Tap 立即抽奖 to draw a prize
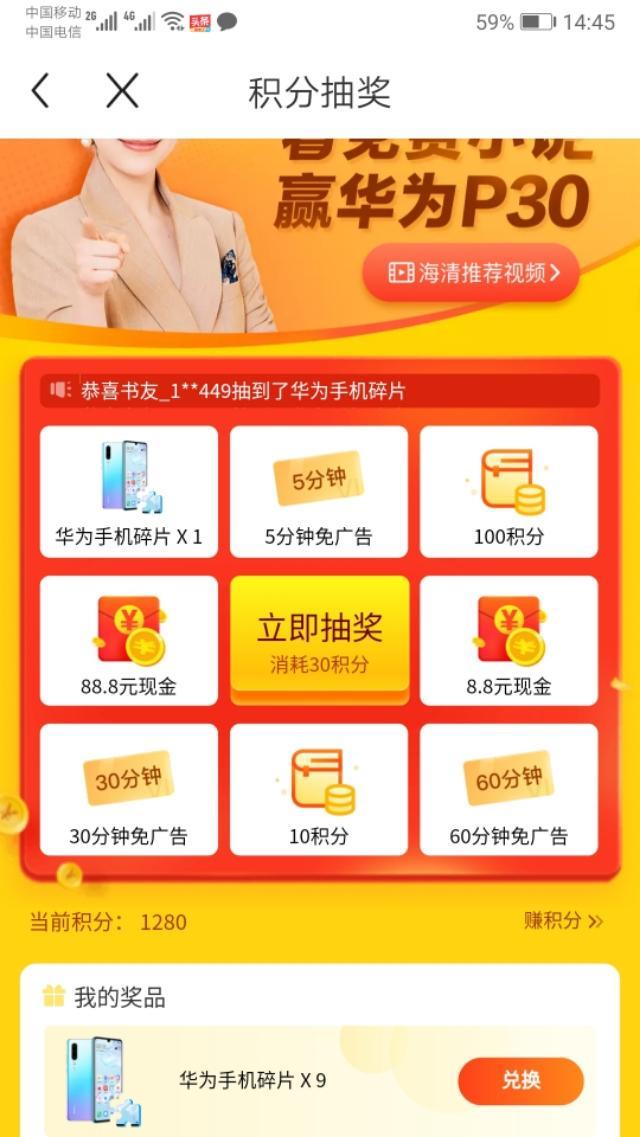 pos(319,640)
